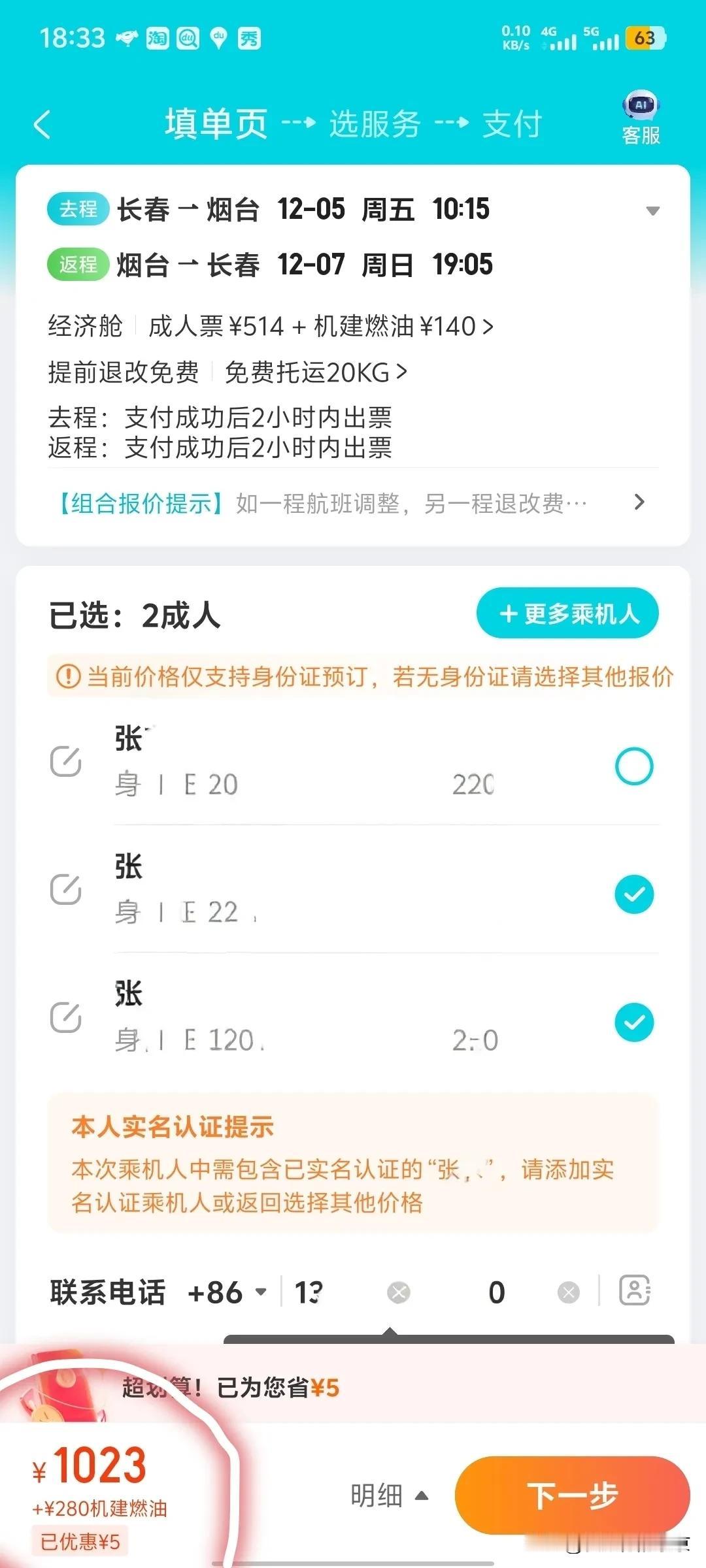Image resolution: width=706 pixels, height=1568 pixels.
Task: Clear the second phone number field
Action: click(567, 1292)
